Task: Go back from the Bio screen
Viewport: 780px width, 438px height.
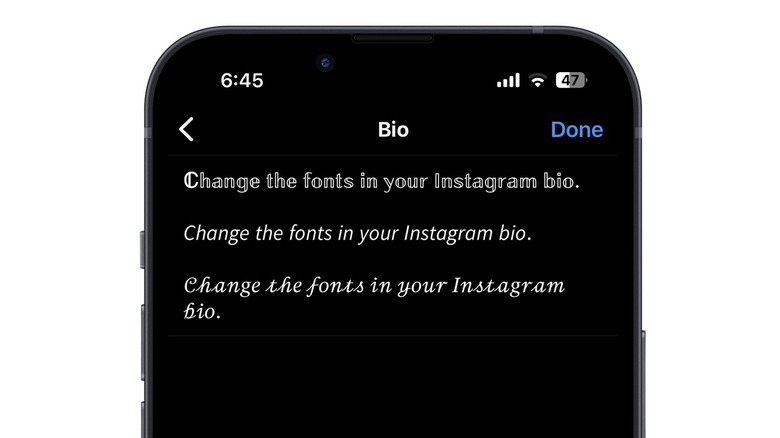Action: [186, 129]
